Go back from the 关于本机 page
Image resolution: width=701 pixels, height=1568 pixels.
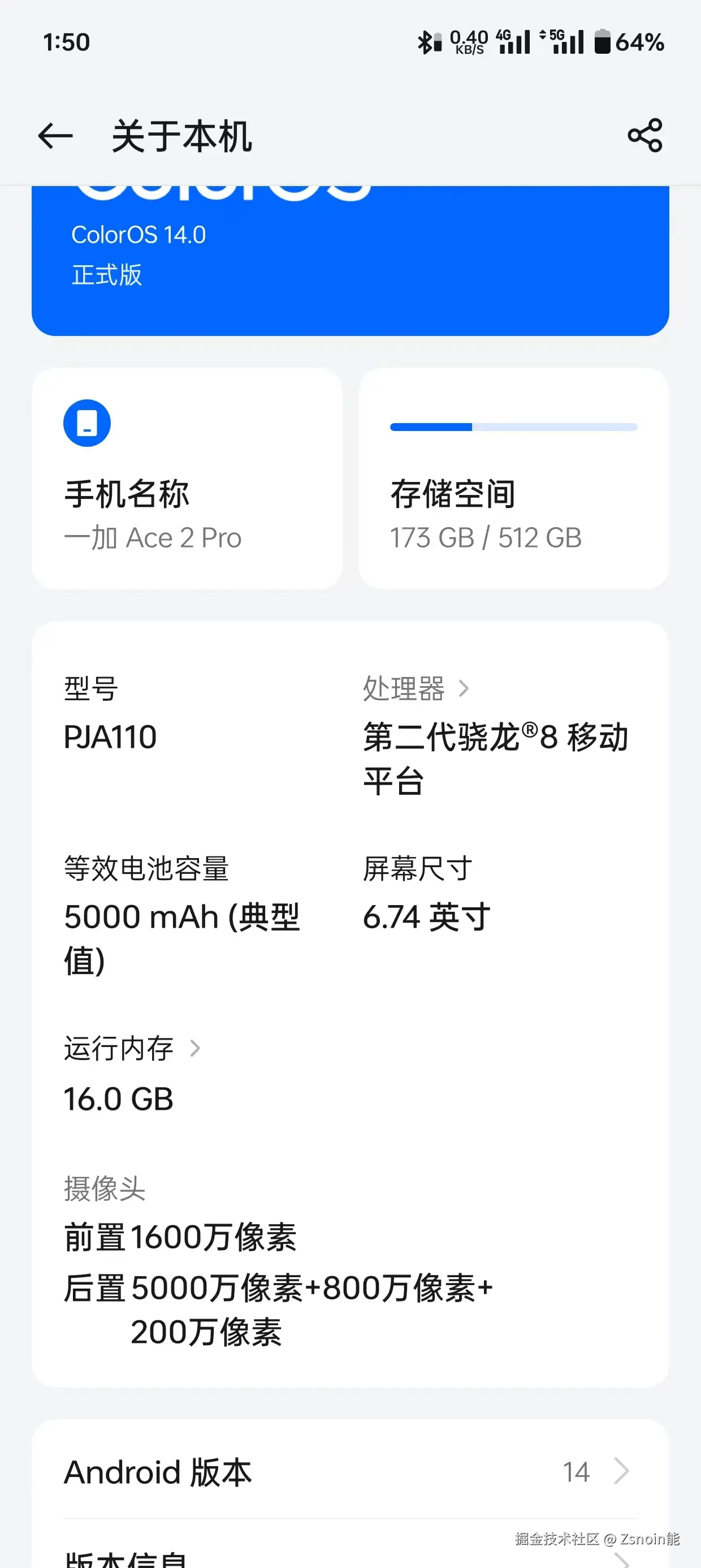55,136
